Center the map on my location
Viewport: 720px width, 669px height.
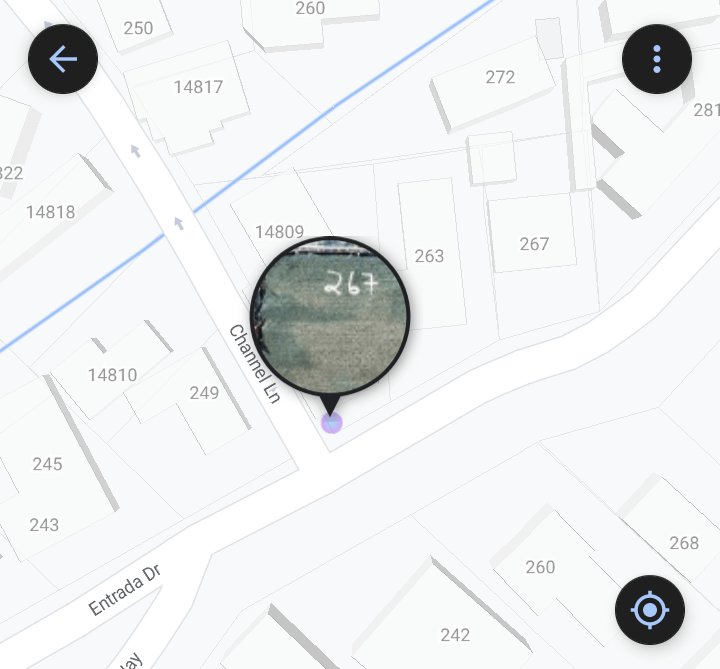(x=650, y=608)
